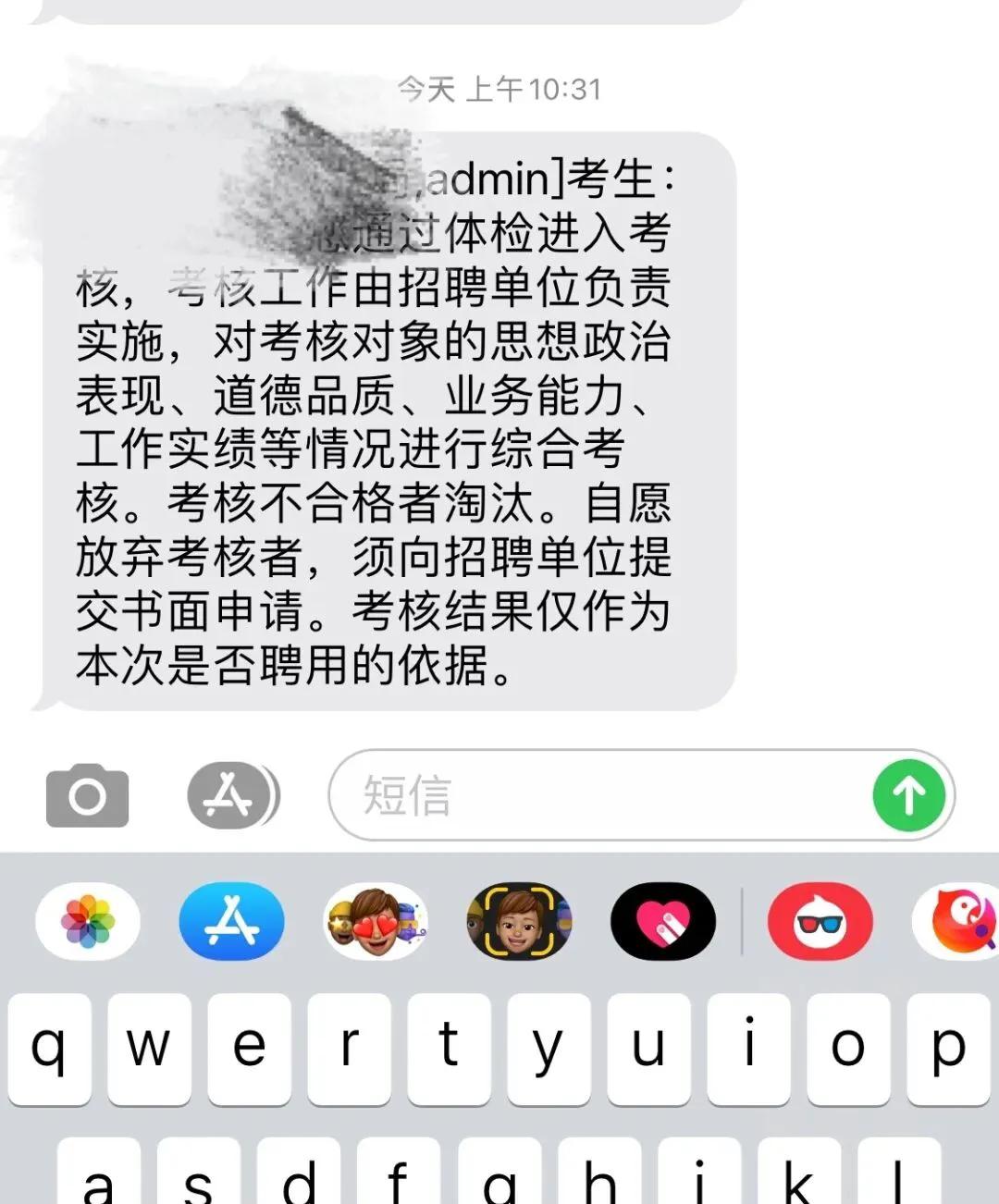
Task: Select the Memoji stickers app
Action: tap(375, 921)
